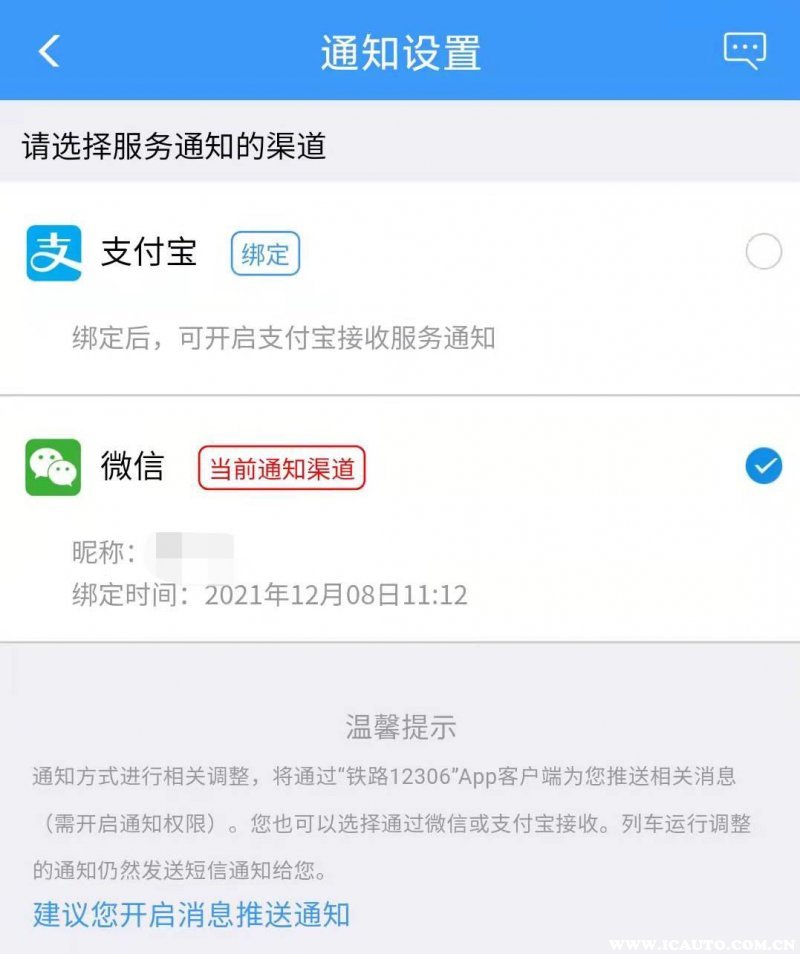Open the messages icon in the header
This screenshot has width=800, height=954.
pyautogui.click(x=744, y=50)
